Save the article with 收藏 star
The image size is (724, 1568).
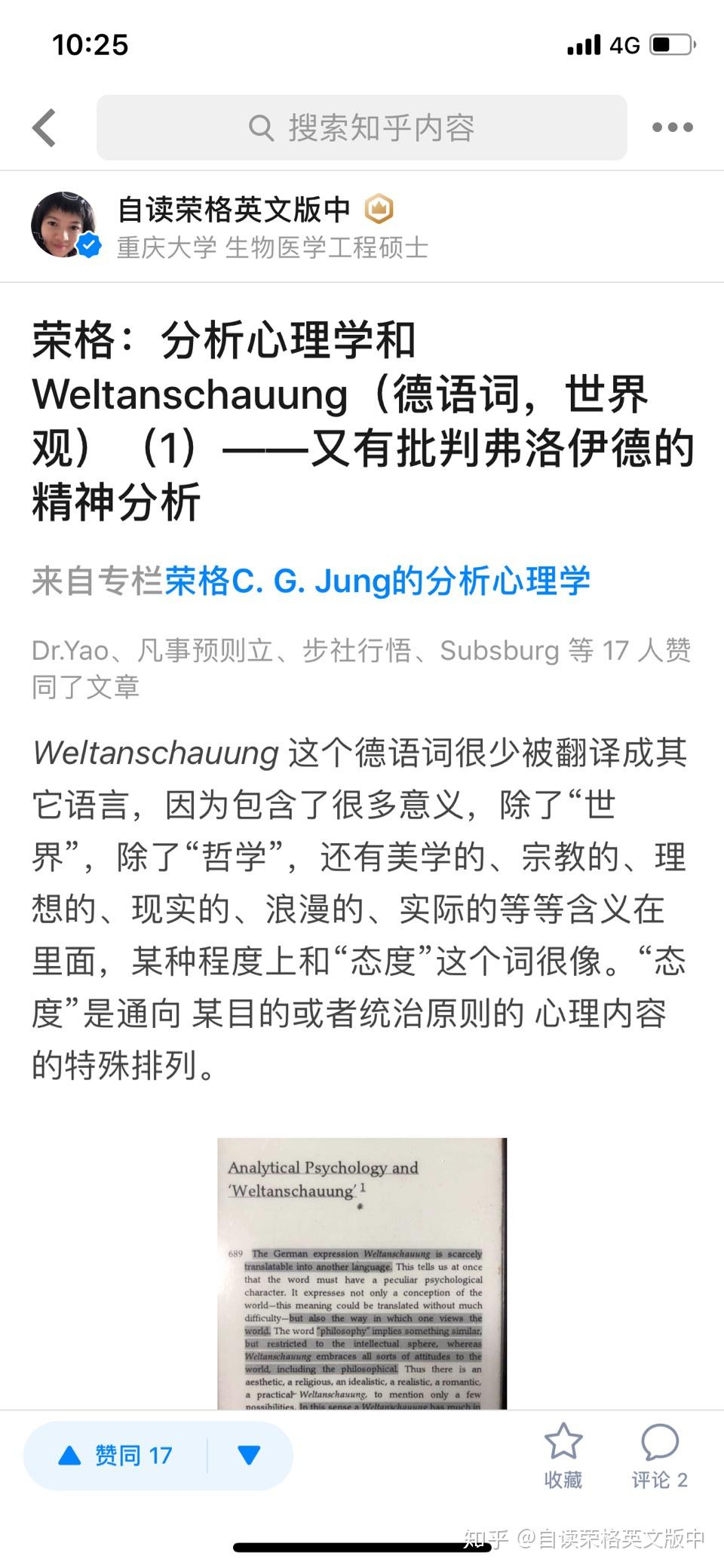(x=563, y=1456)
